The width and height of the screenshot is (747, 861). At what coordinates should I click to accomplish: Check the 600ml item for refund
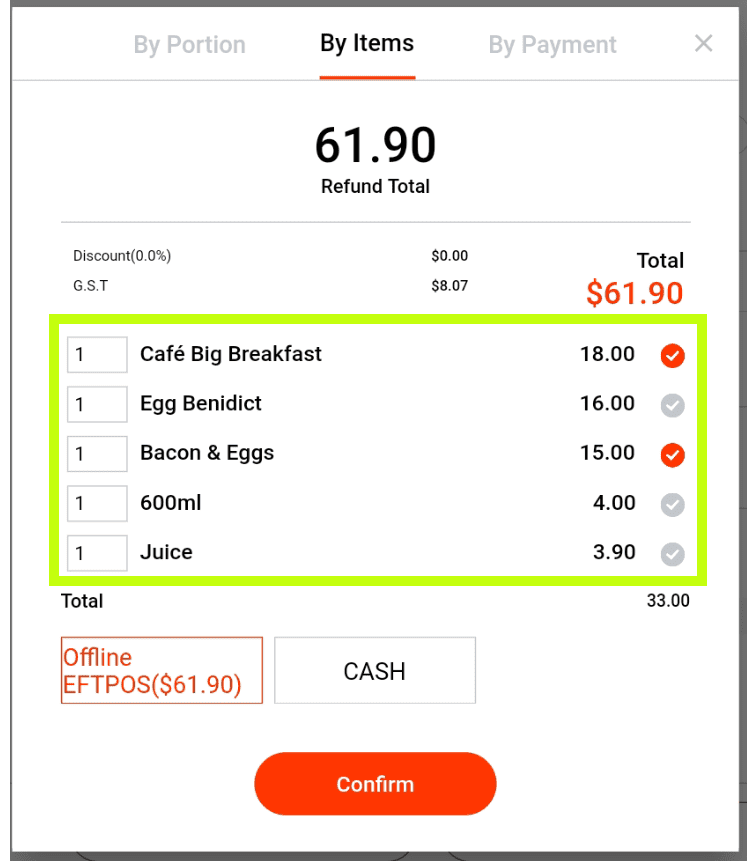tap(673, 505)
